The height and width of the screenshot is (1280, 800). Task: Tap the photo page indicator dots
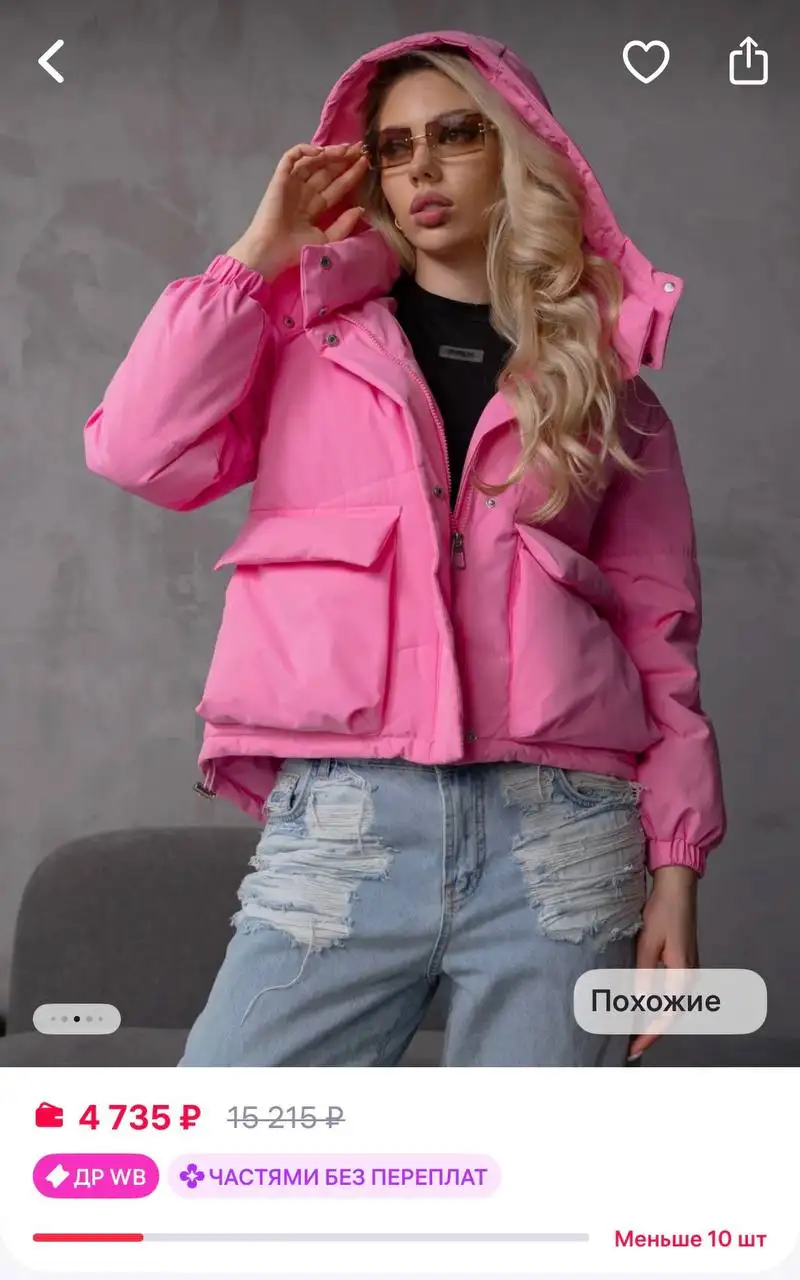point(77,1019)
